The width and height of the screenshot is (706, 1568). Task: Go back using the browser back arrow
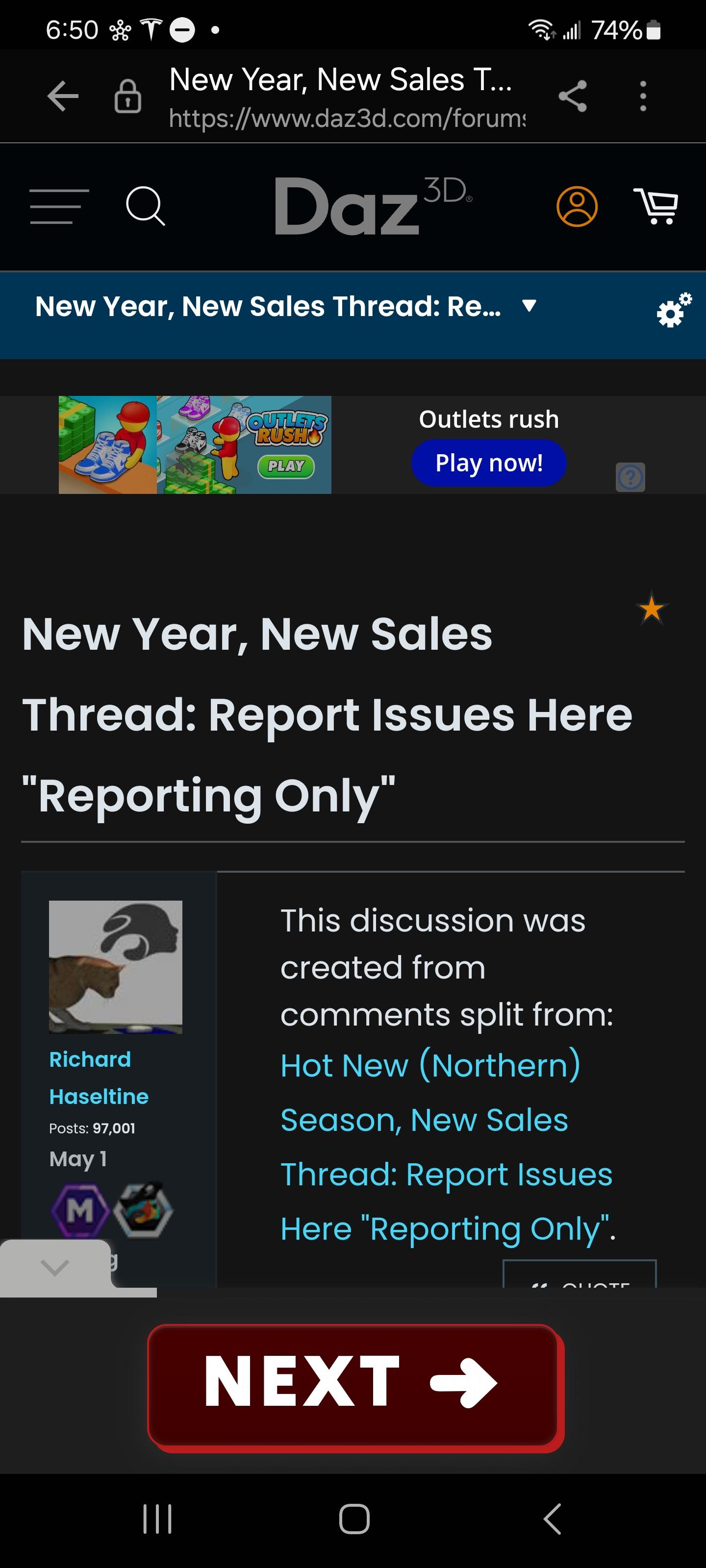tap(63, 96)
